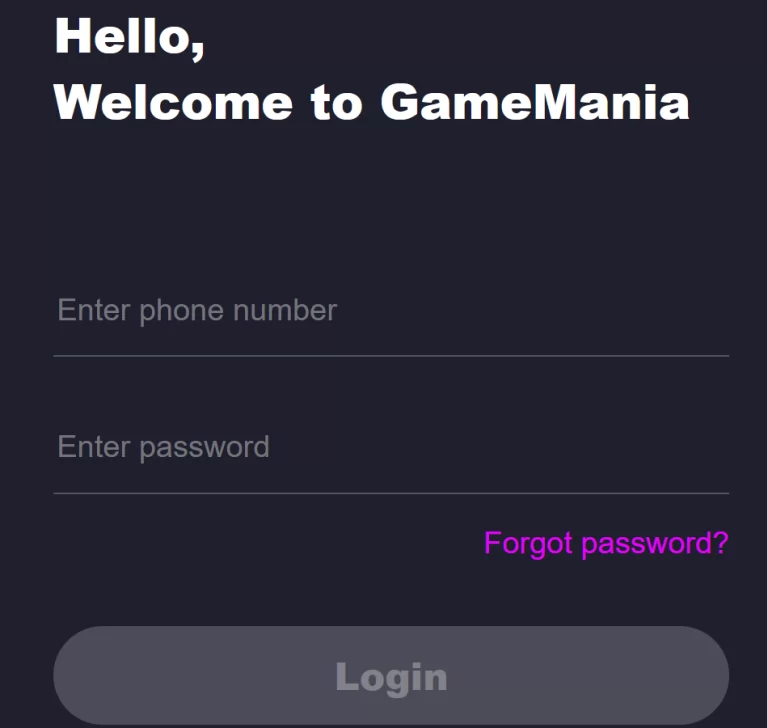Tap the Enter phone number field

point(390,311)
